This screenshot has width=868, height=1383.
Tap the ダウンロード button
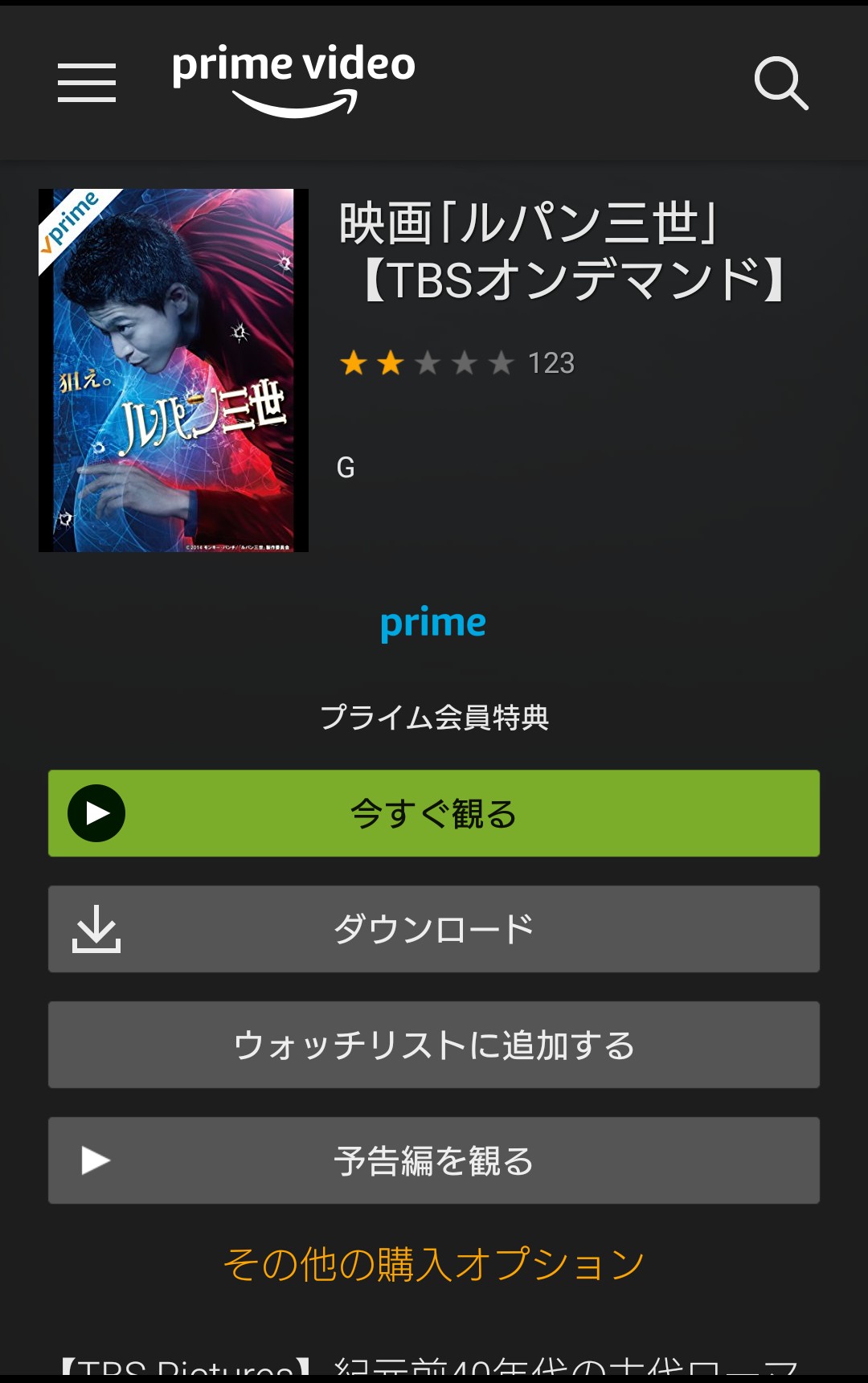click(434, 929)
